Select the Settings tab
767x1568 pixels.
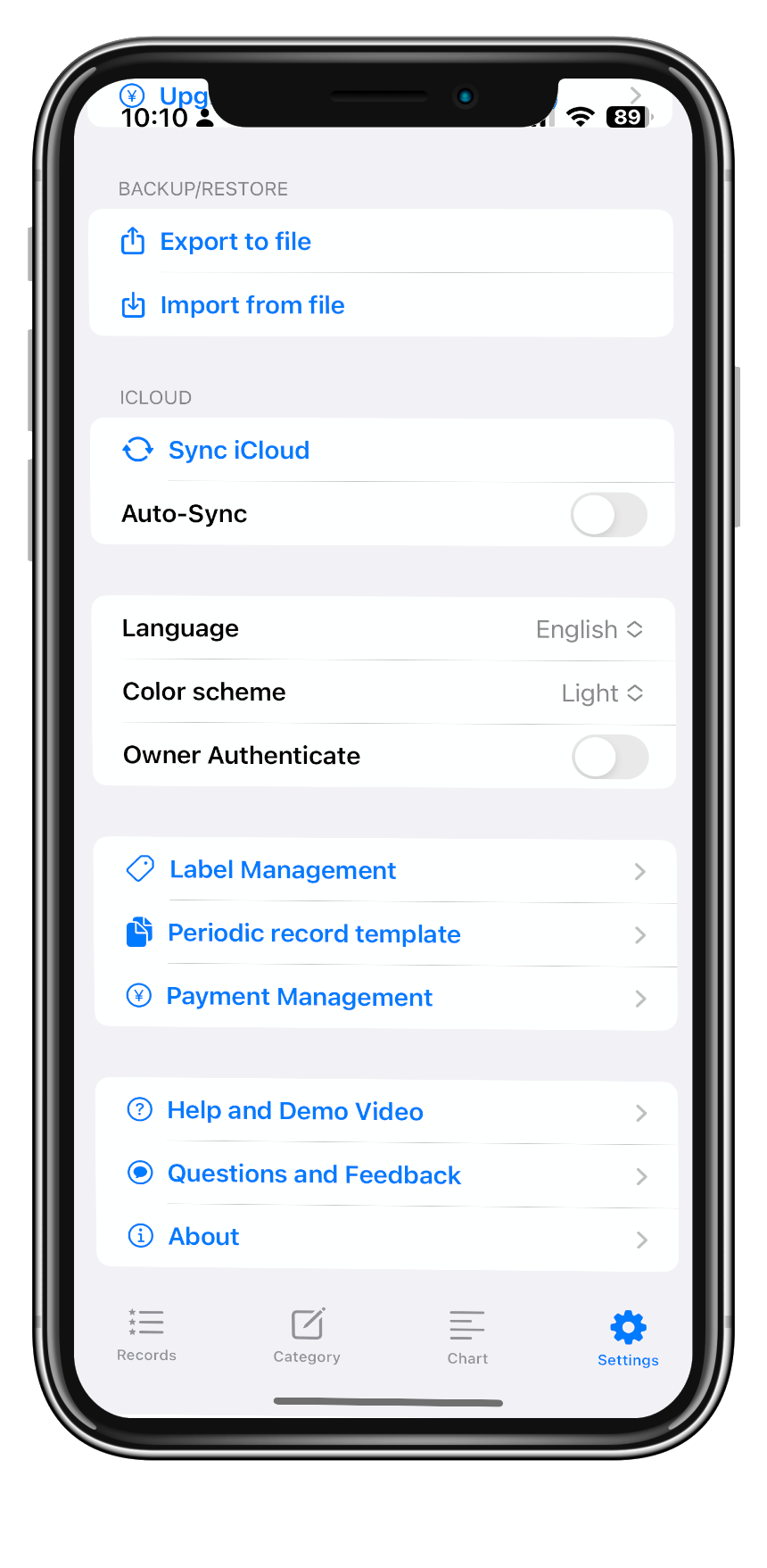628,1338
